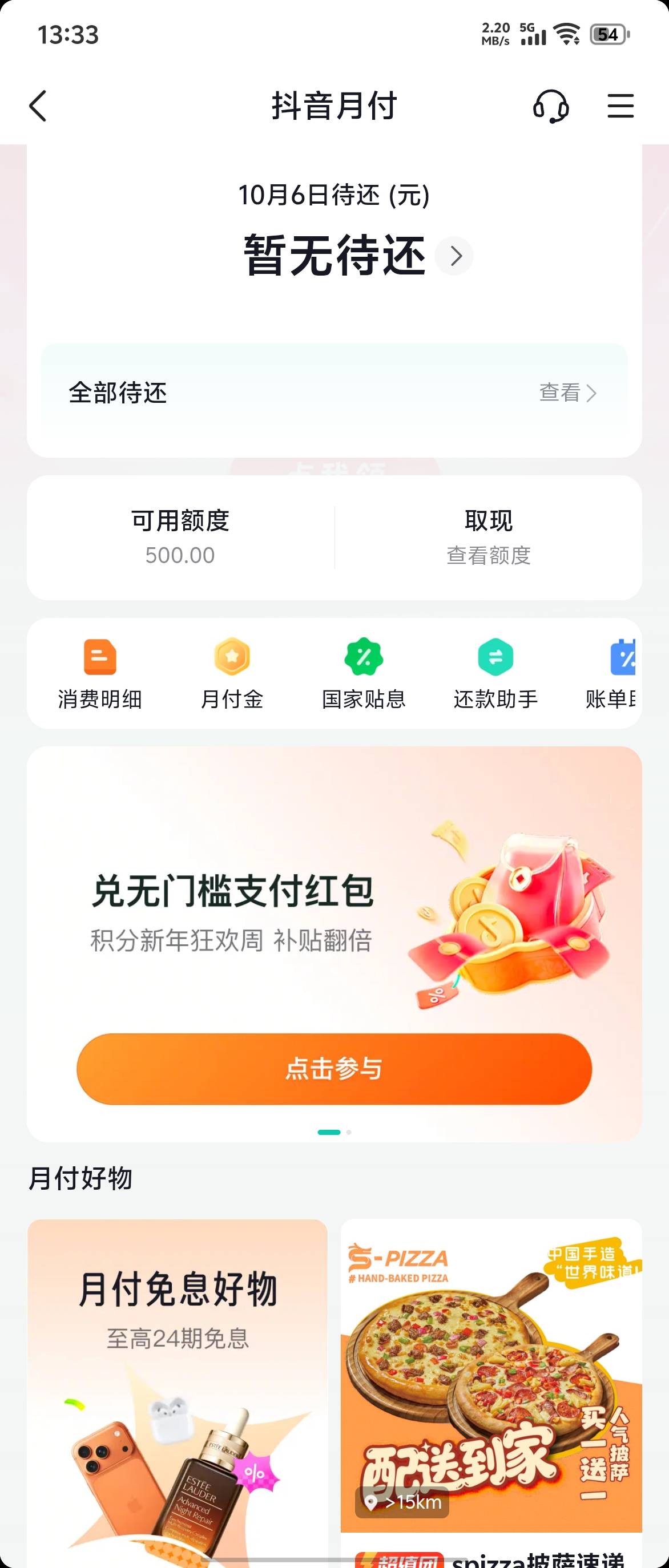Open 国家贴息

pyautogui.click(x=364, y=674)
